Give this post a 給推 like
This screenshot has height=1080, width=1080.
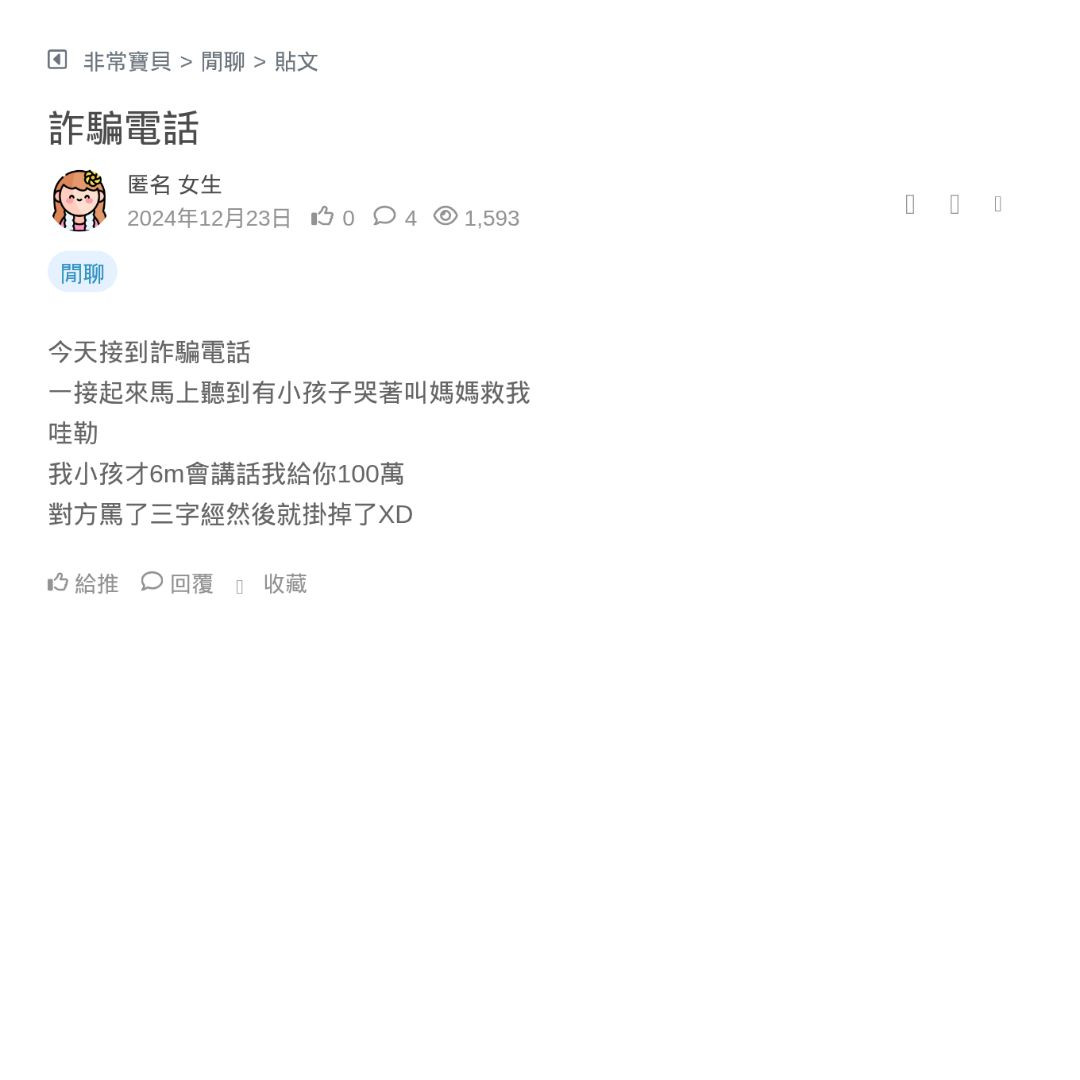click(x=83, y=583)
